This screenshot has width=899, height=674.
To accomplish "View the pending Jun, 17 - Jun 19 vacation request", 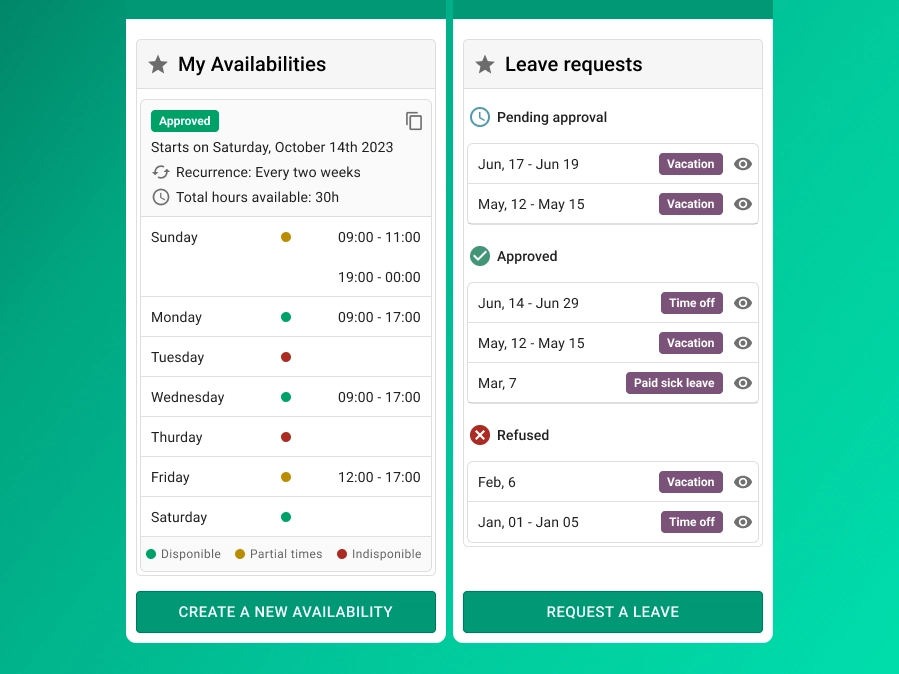I will tap(742, 164).
